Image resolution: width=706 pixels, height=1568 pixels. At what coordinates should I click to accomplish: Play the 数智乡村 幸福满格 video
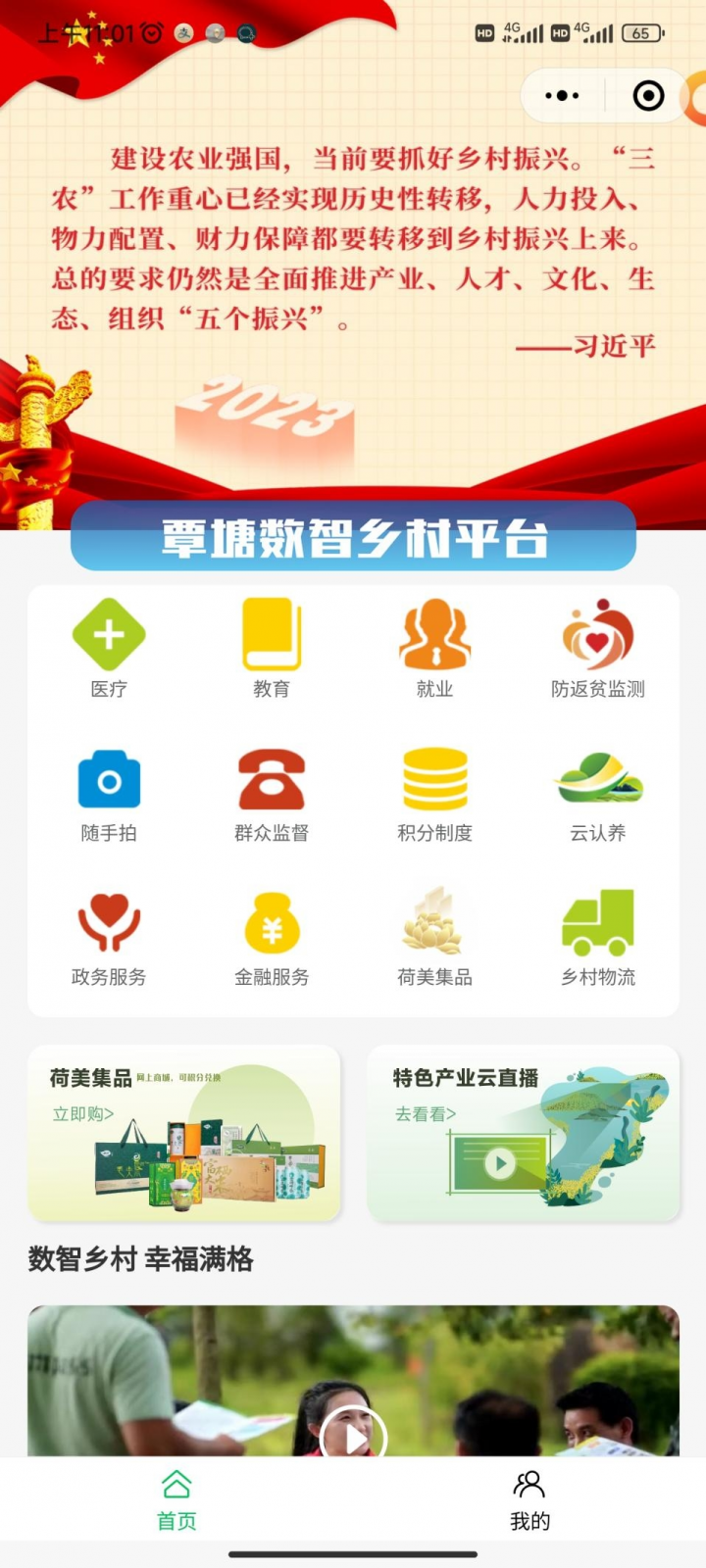click(x=353, y=1438)
